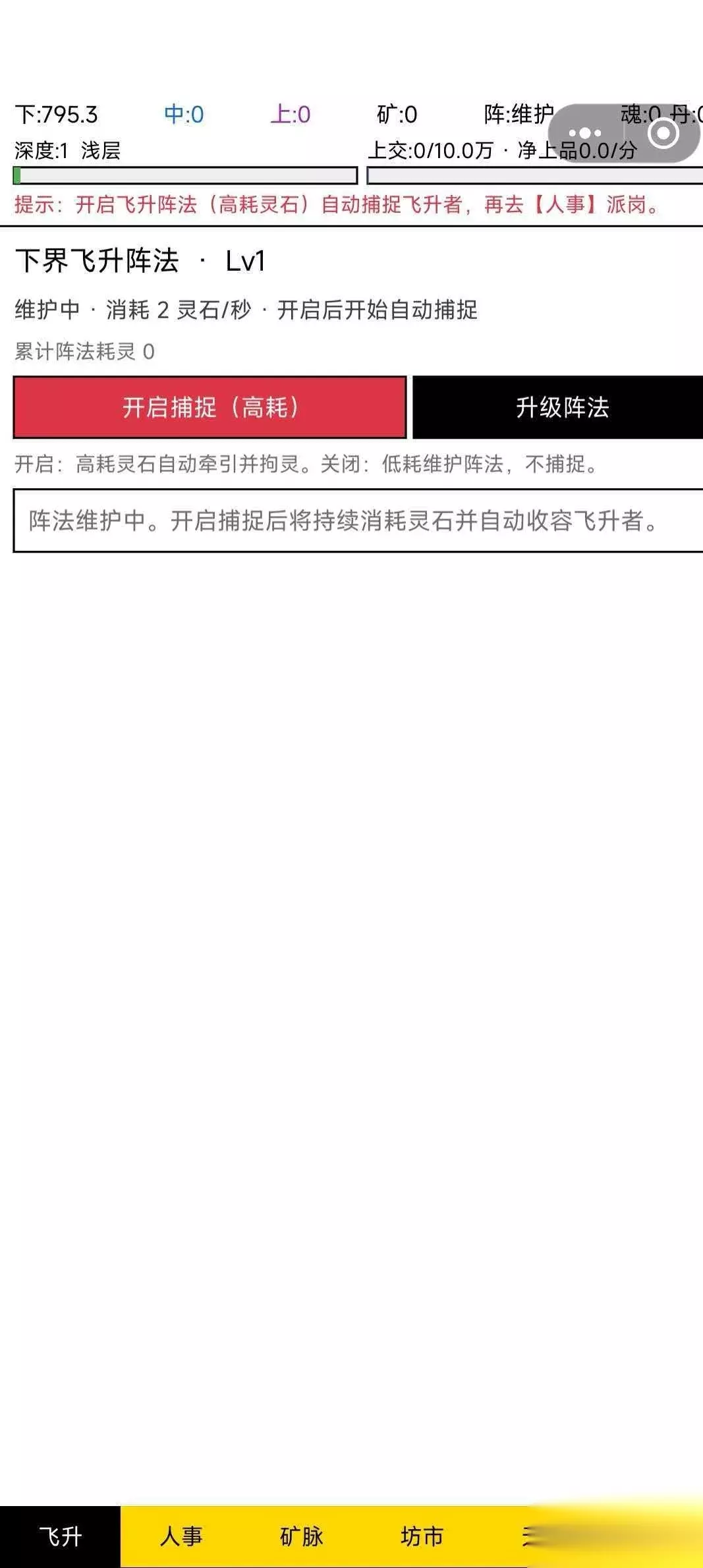Switch to the 人事 tab
Screen dimensions: 703x1568
point(181,1536)
